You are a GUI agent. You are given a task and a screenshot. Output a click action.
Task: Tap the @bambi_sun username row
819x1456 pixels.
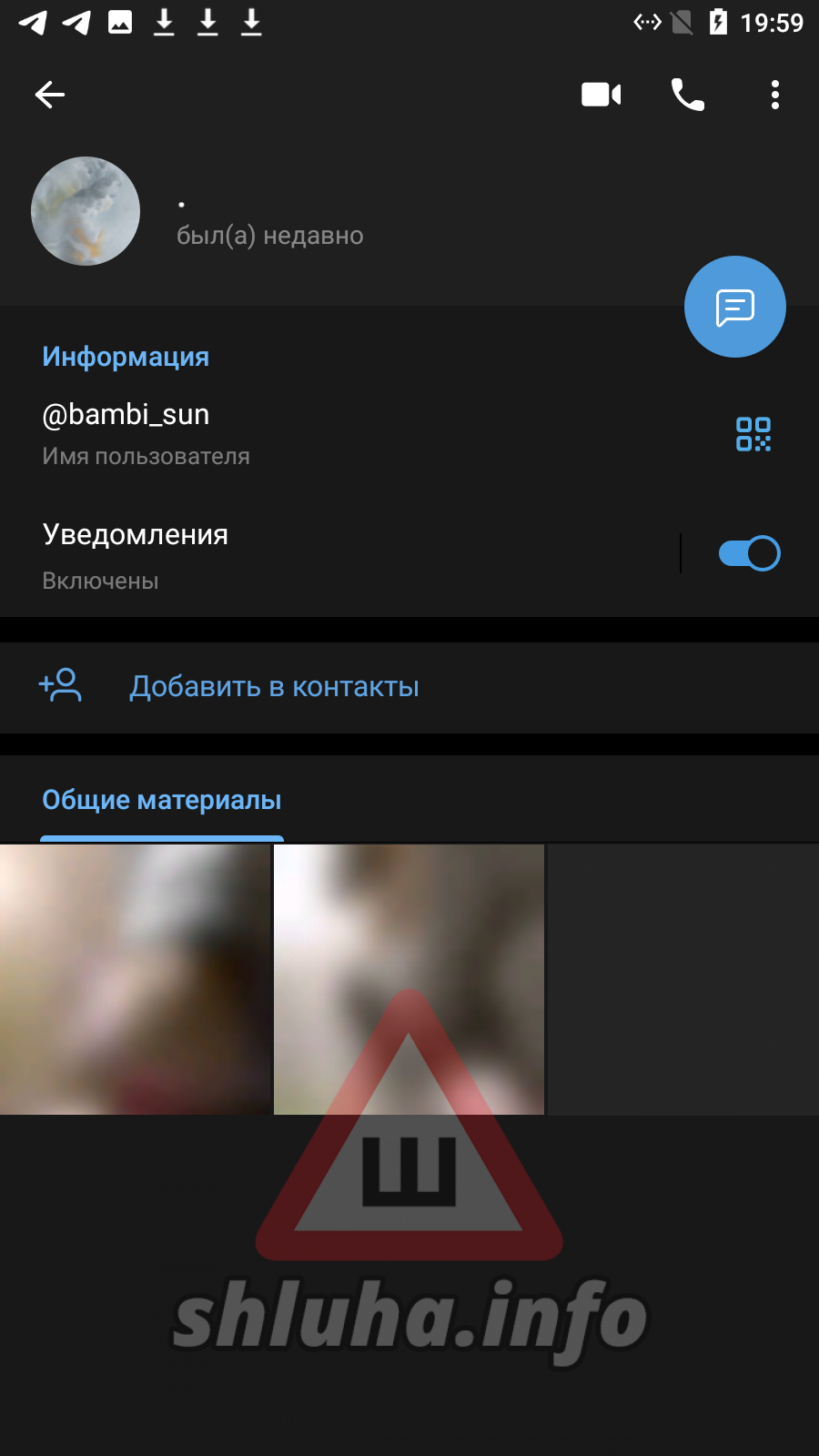pyautogui.click(x=364, y=434)
